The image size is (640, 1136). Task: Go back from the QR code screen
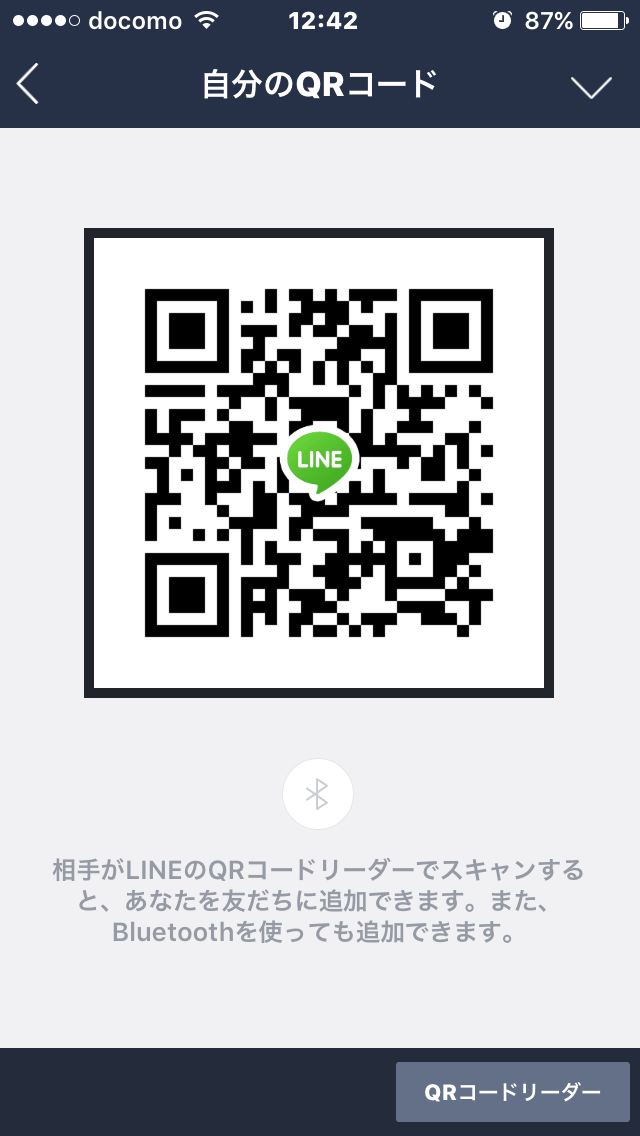(x=28, y=85)
